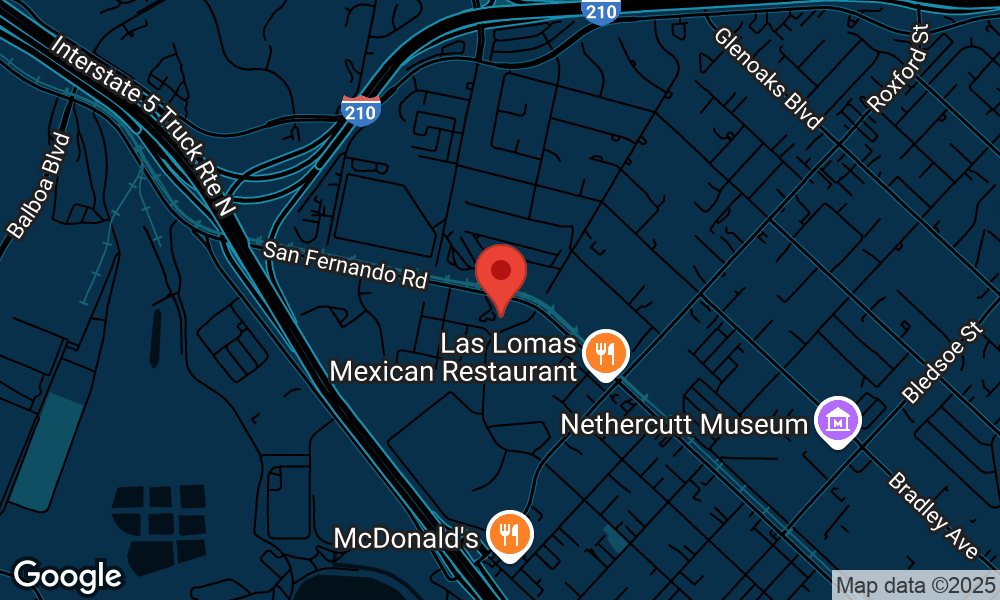Select the Nethercutt Museum marker
This screenshot has width=1000, height=600.
(x=839, y=421)
